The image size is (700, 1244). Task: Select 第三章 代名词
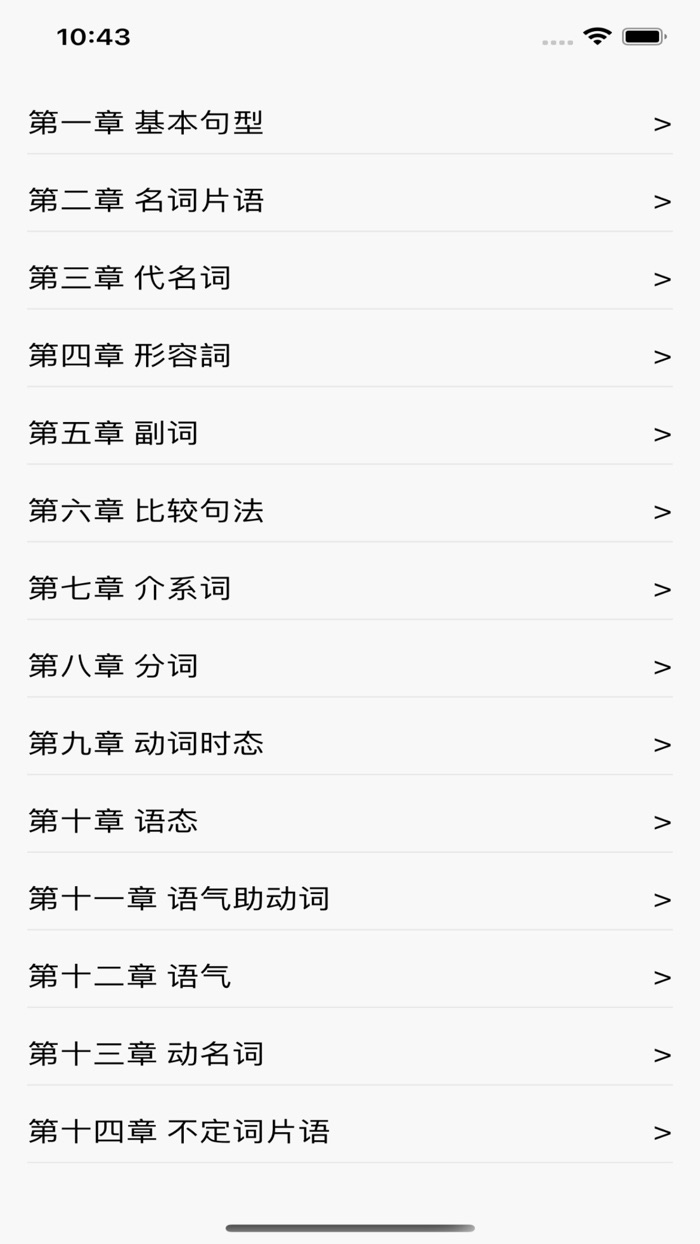[350, 278]
